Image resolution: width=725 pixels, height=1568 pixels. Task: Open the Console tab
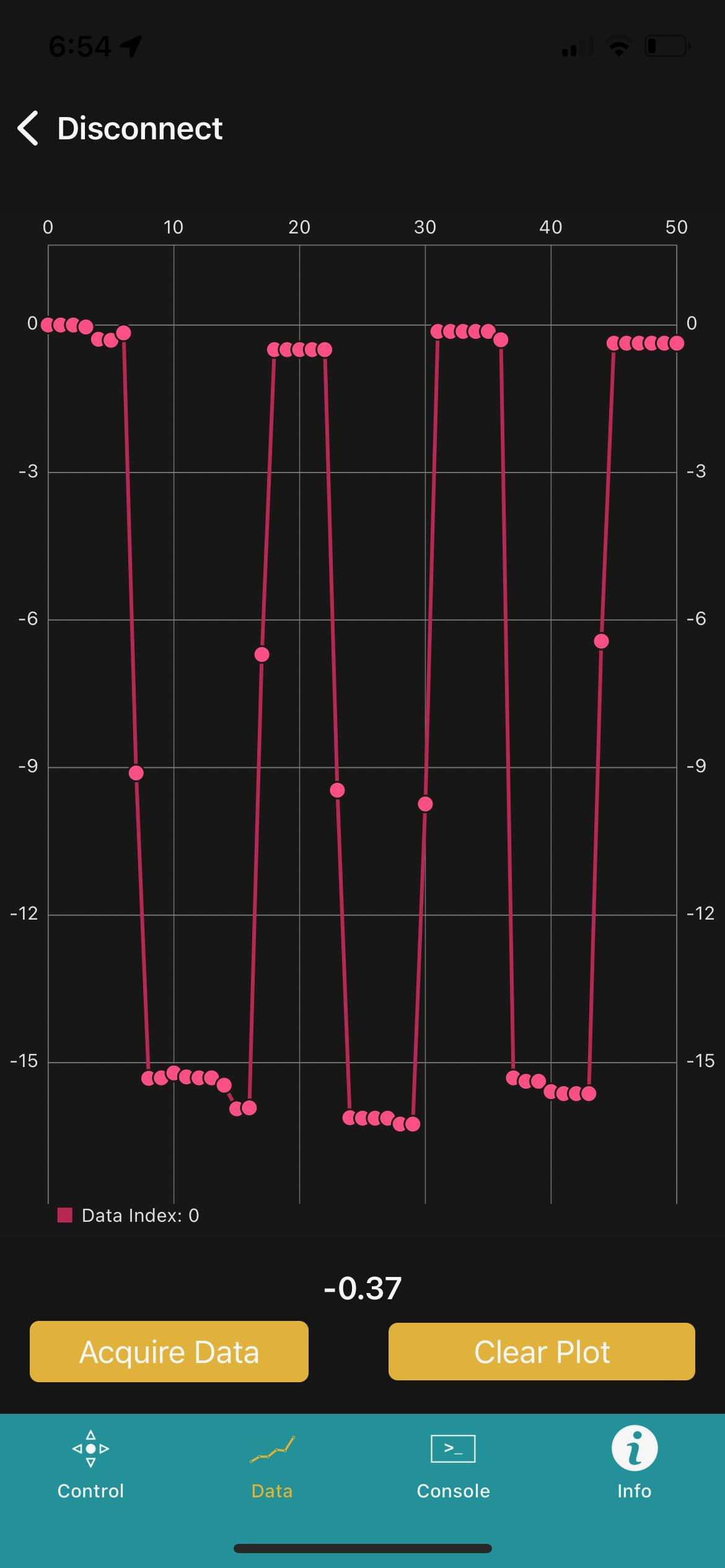tap(453, 1464)
